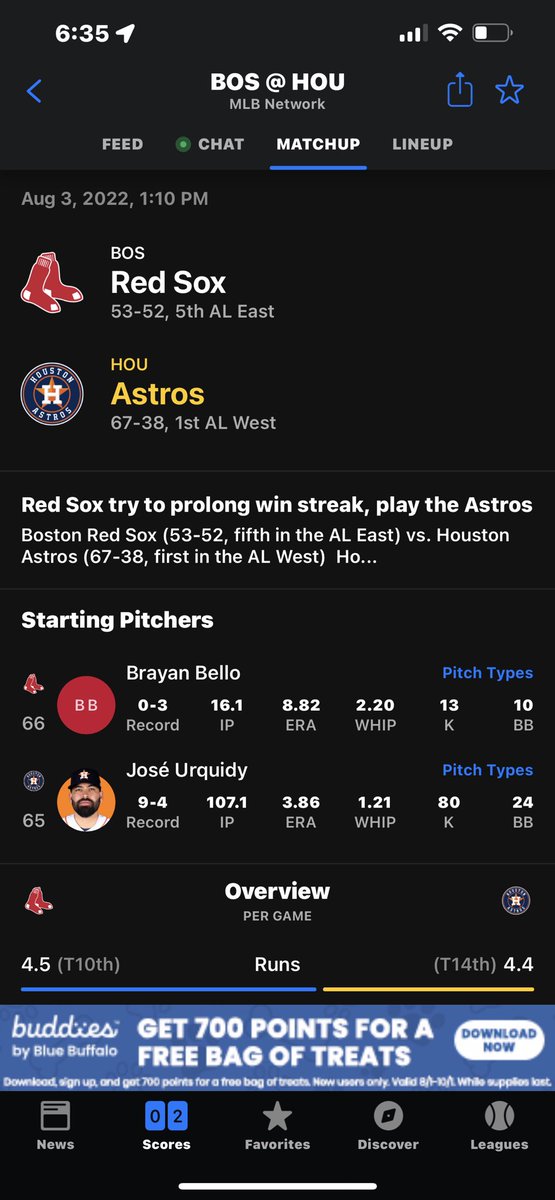Switch to the Lineup tab
Screen dimensions: 555x1200
click(422, 144)
